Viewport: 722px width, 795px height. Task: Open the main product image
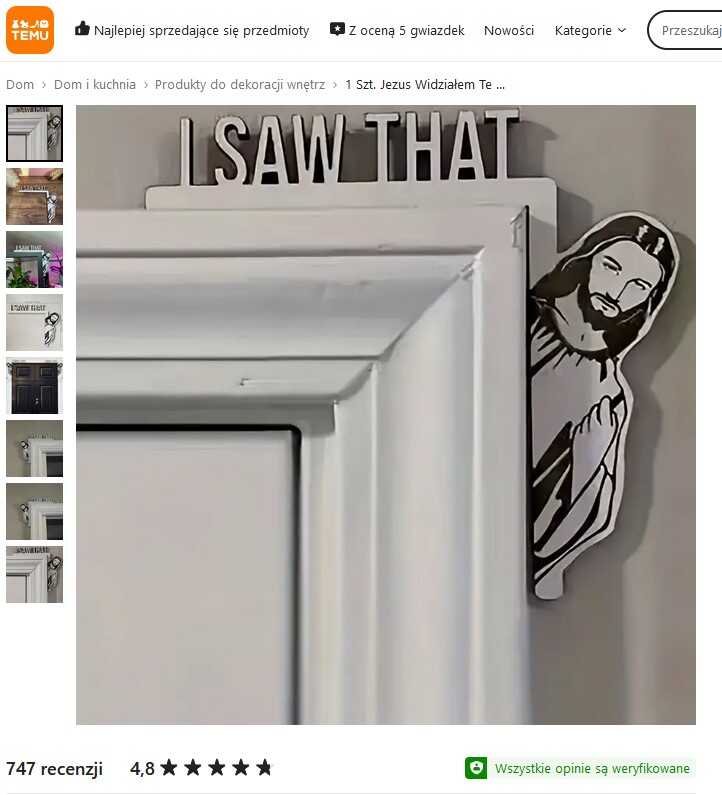(x=386, y=415)
